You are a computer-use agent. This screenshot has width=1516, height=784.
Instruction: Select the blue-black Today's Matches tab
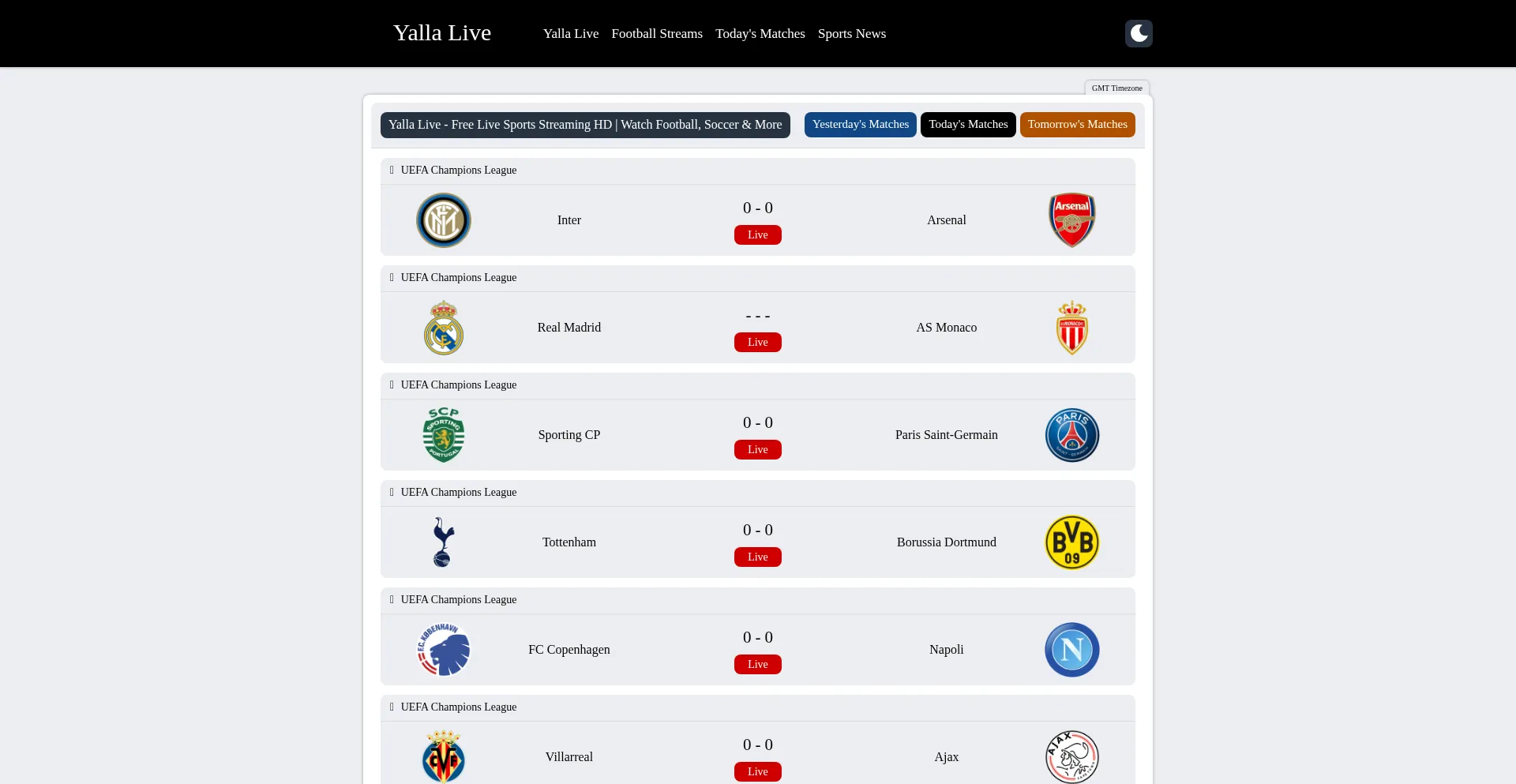point(967,125)
